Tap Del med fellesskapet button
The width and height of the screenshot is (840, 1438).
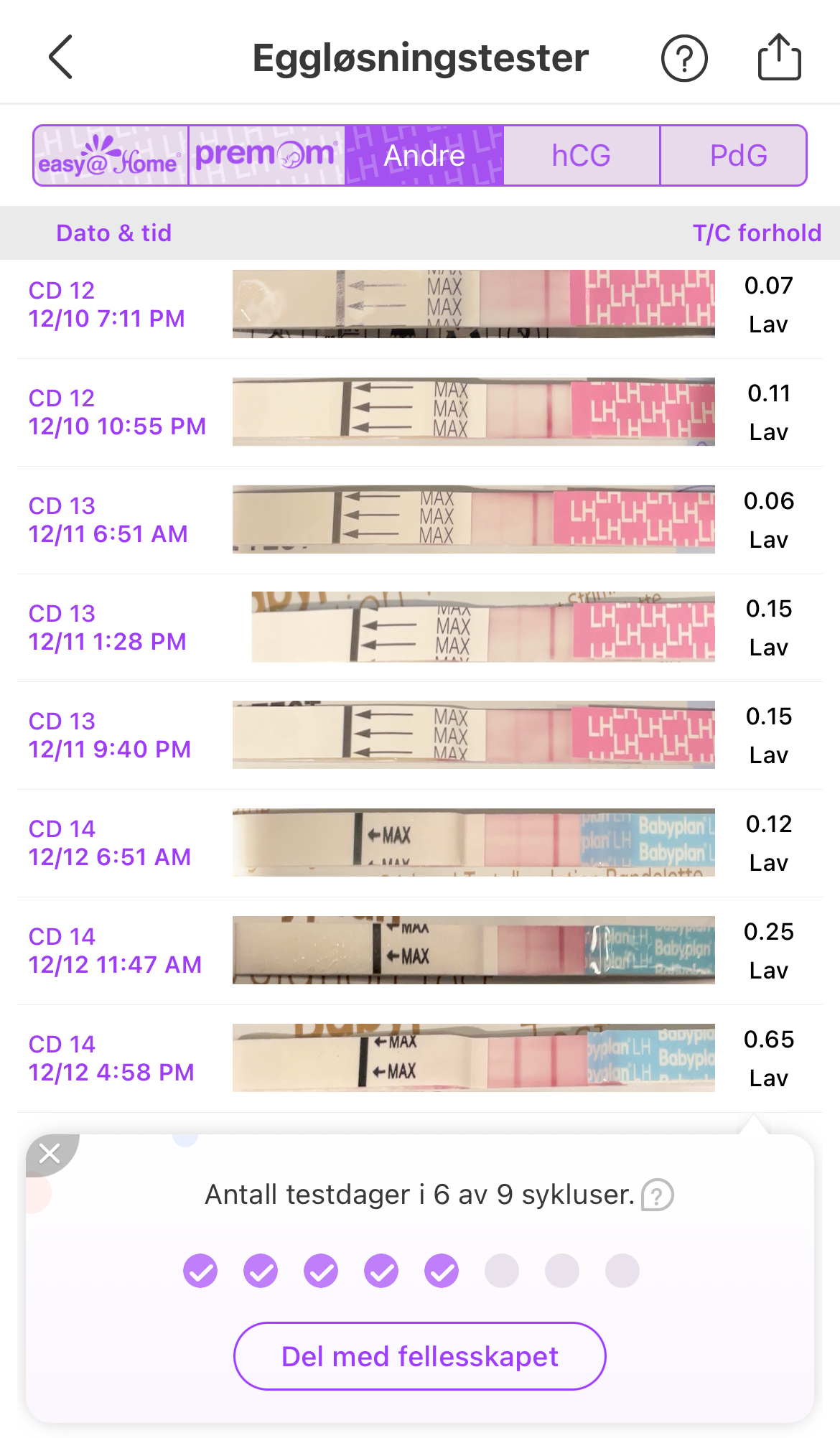coord(419,1356)
